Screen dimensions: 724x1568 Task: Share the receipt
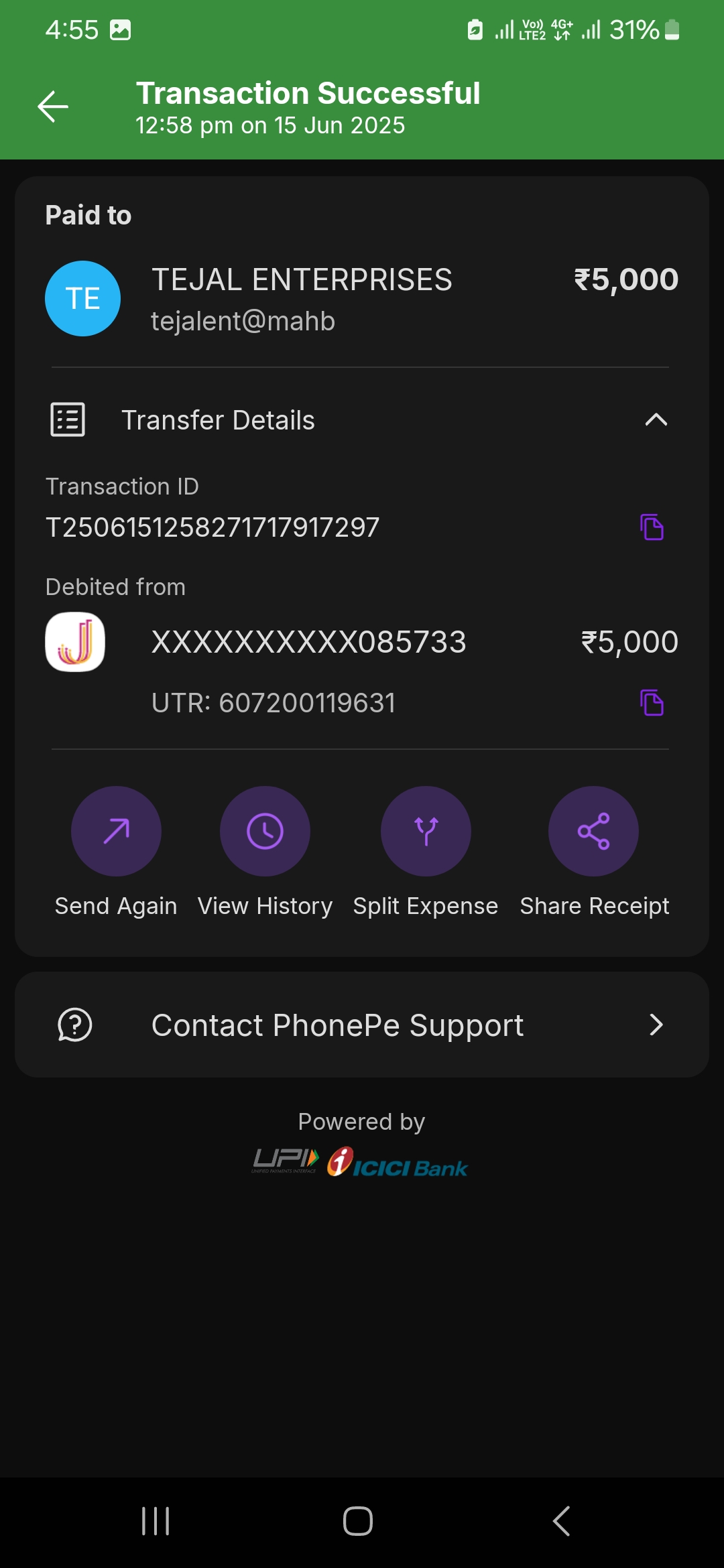[593, 831]
